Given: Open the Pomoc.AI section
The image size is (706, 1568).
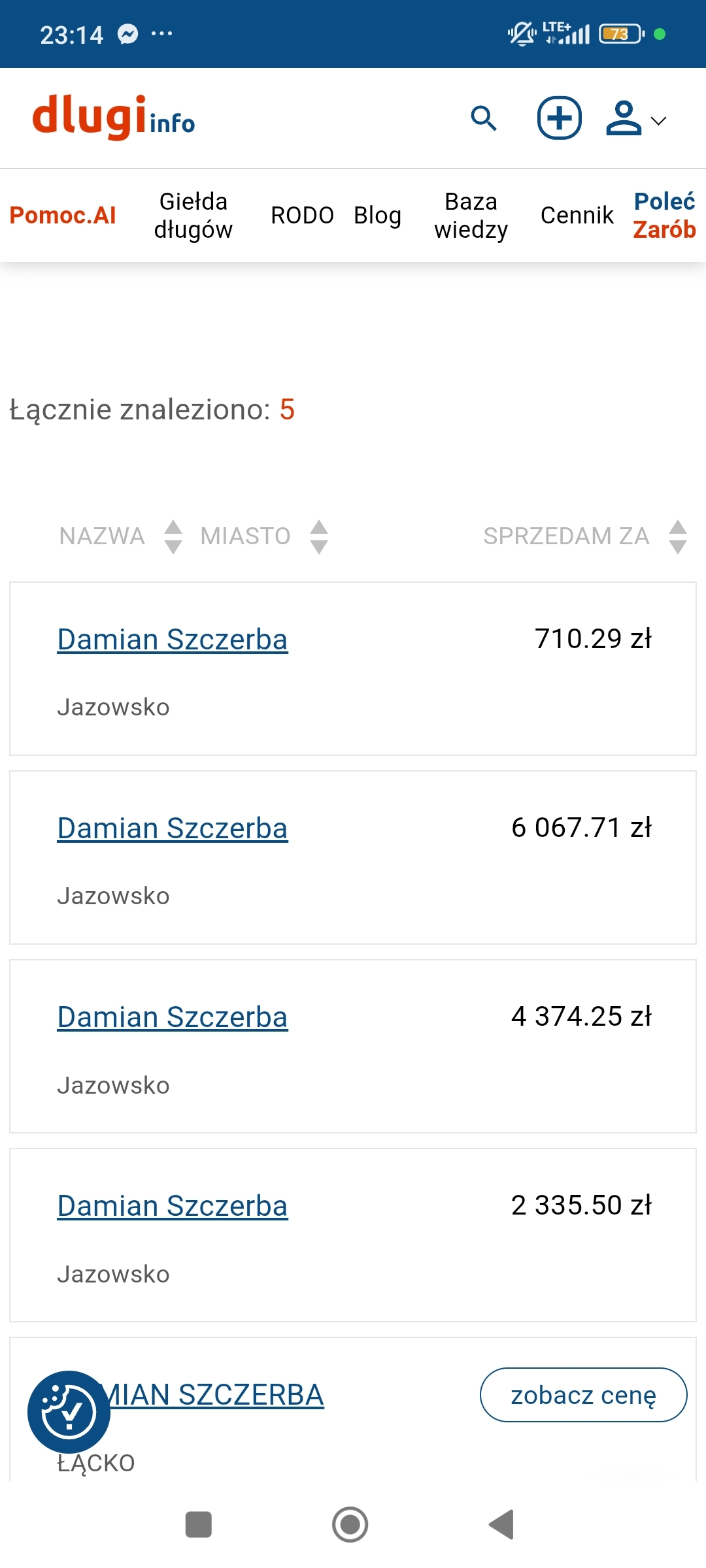Looking at the screenshot, I should (63, 215).
